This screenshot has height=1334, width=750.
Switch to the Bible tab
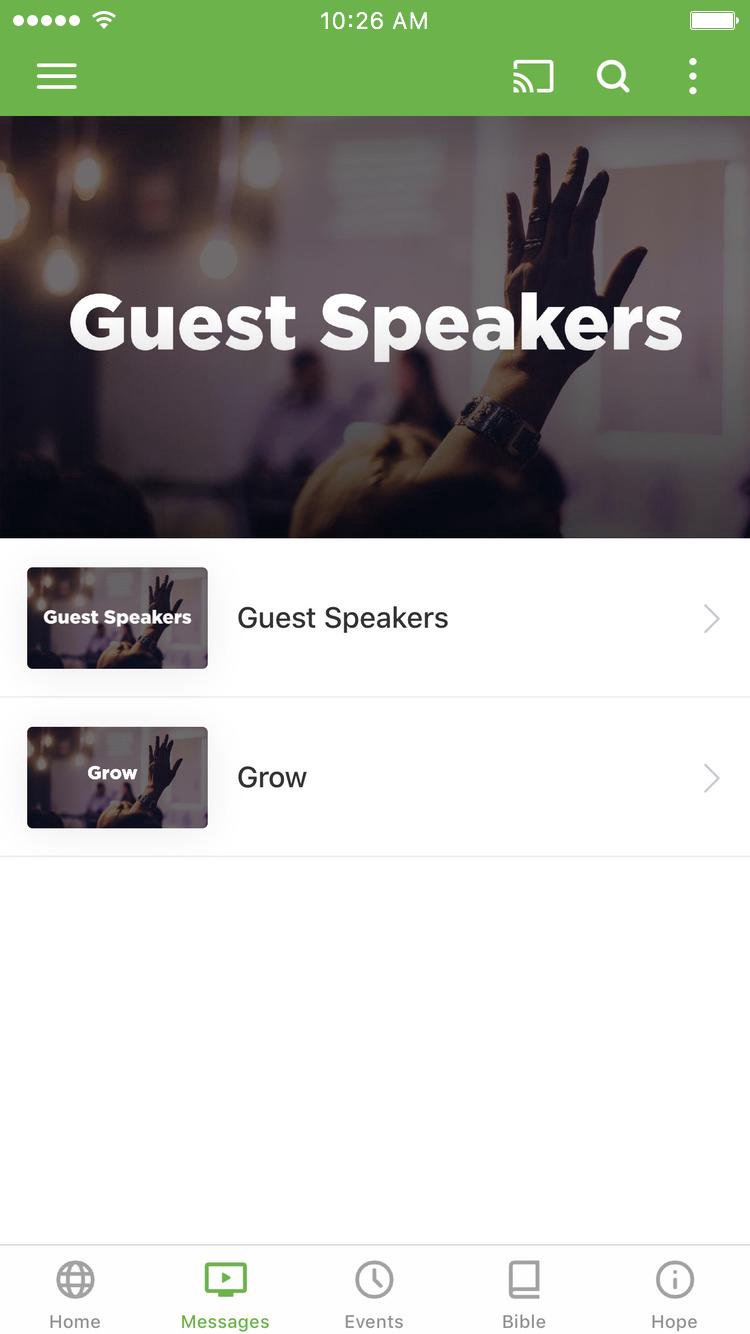(x=524, y=1292)
